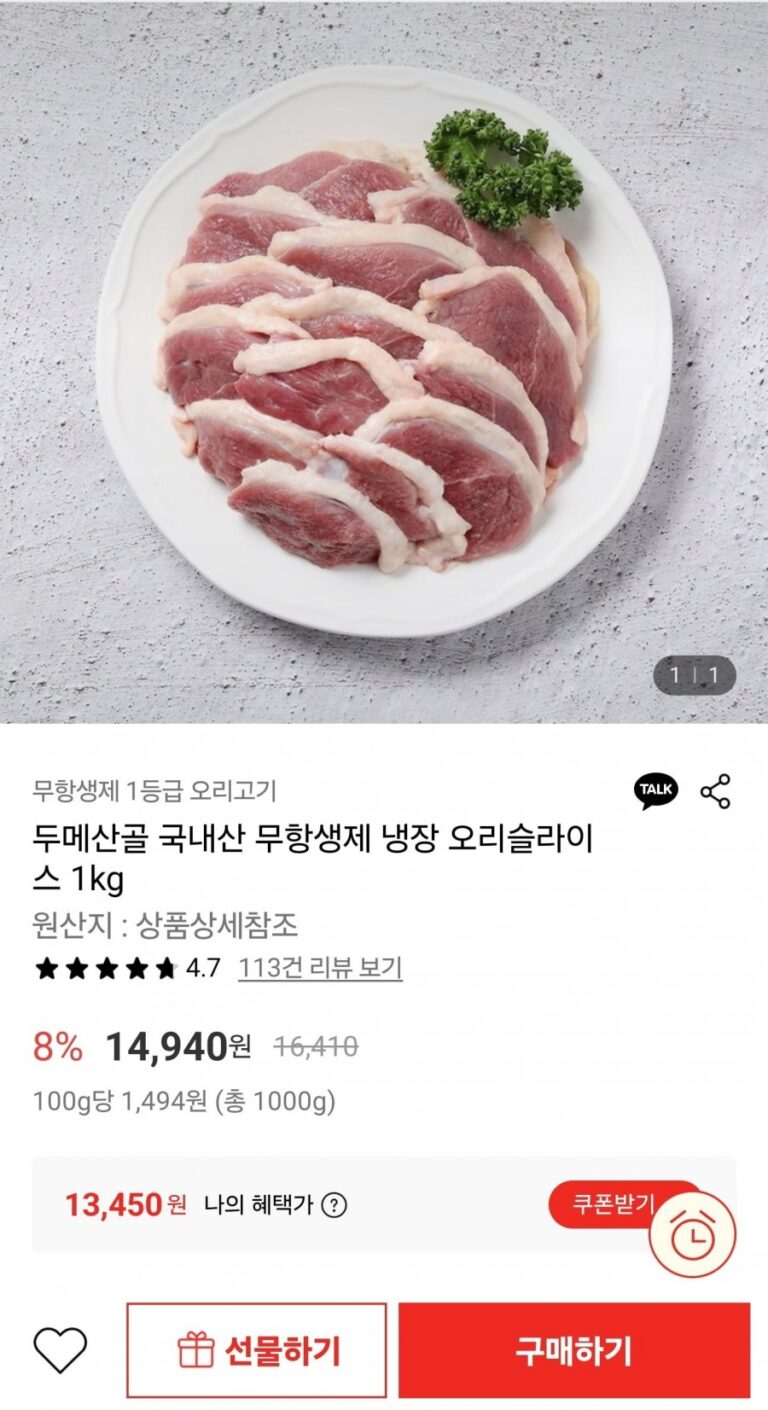Viewport: 768px width, 1410px height.
Task: Buy now with 구매하기 button
Action: tap(574, 1350)
